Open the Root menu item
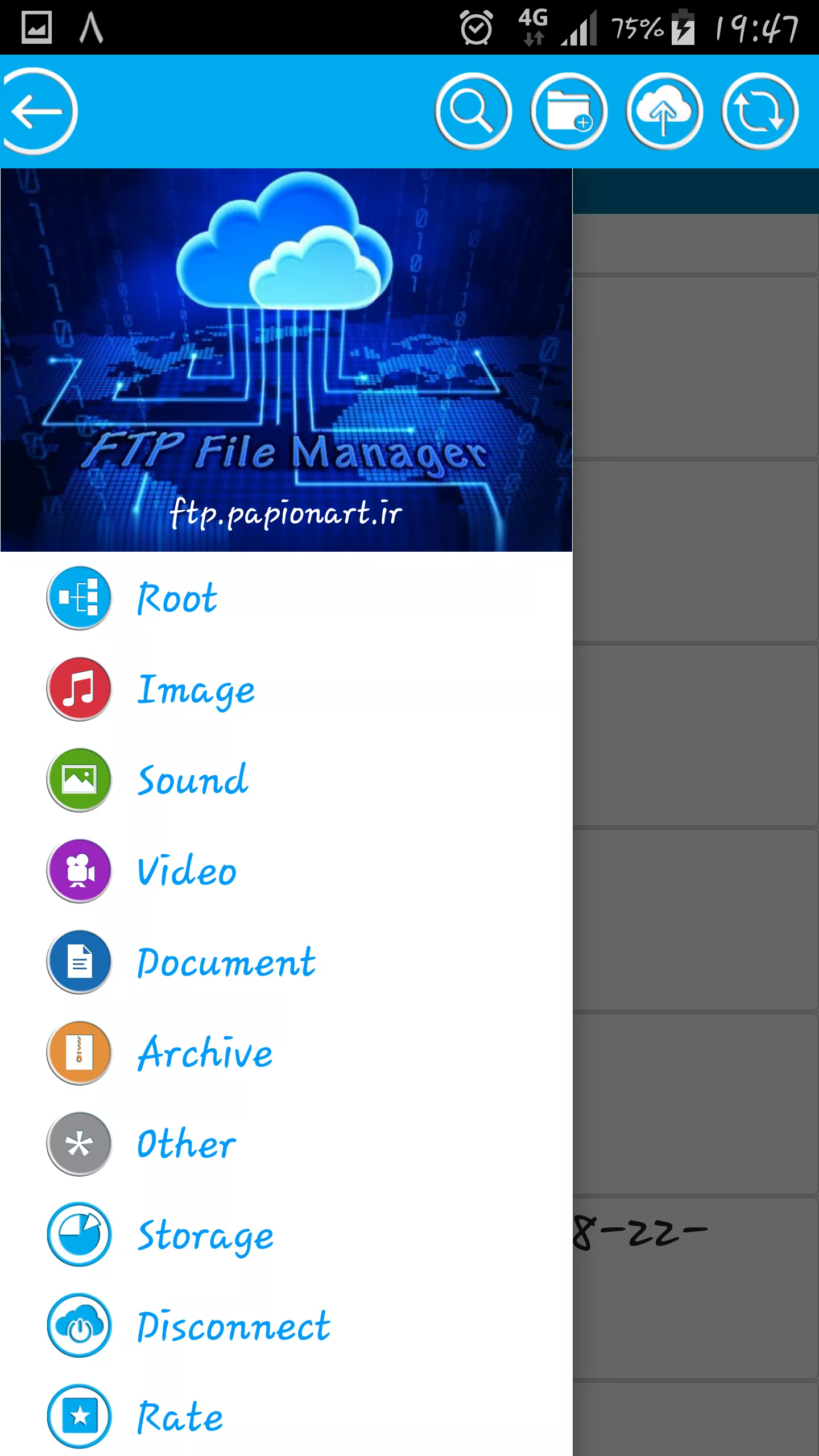The height and width of the screenshot is (1456, 819). (286, 598)
